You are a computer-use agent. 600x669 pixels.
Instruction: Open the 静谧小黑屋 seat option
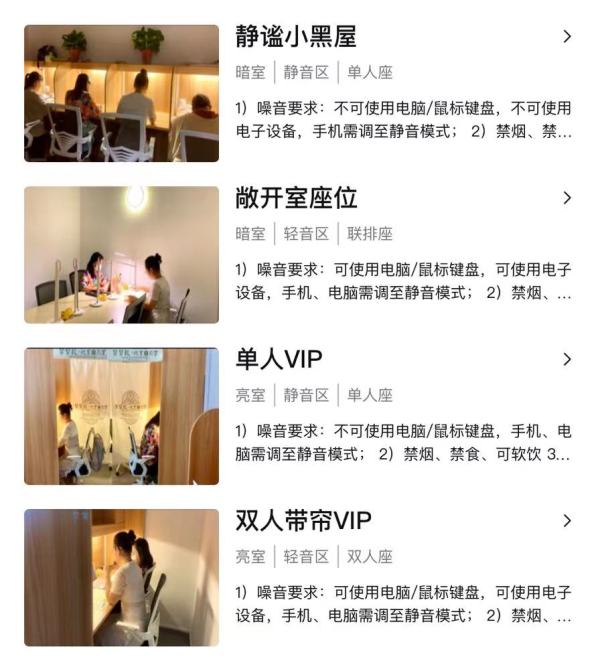coord(295,37)
